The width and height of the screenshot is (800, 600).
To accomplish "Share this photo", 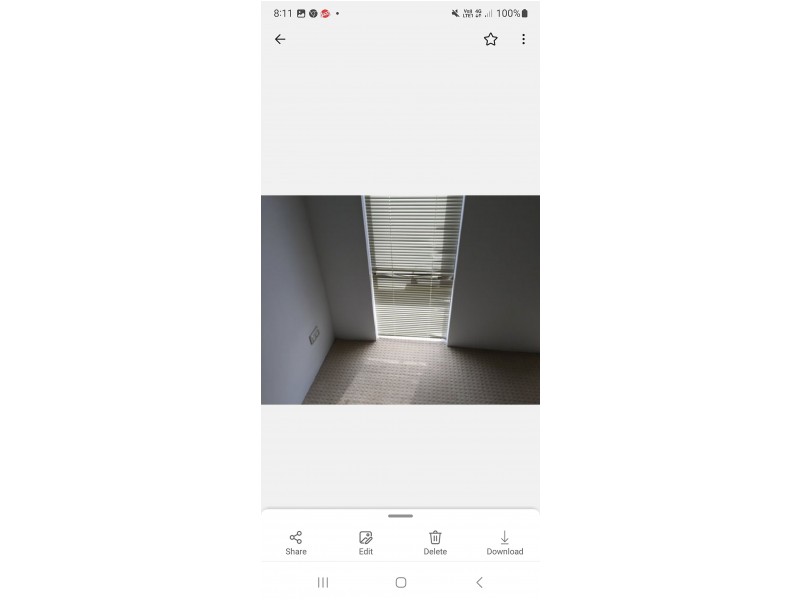I will (x=296, y=542).
